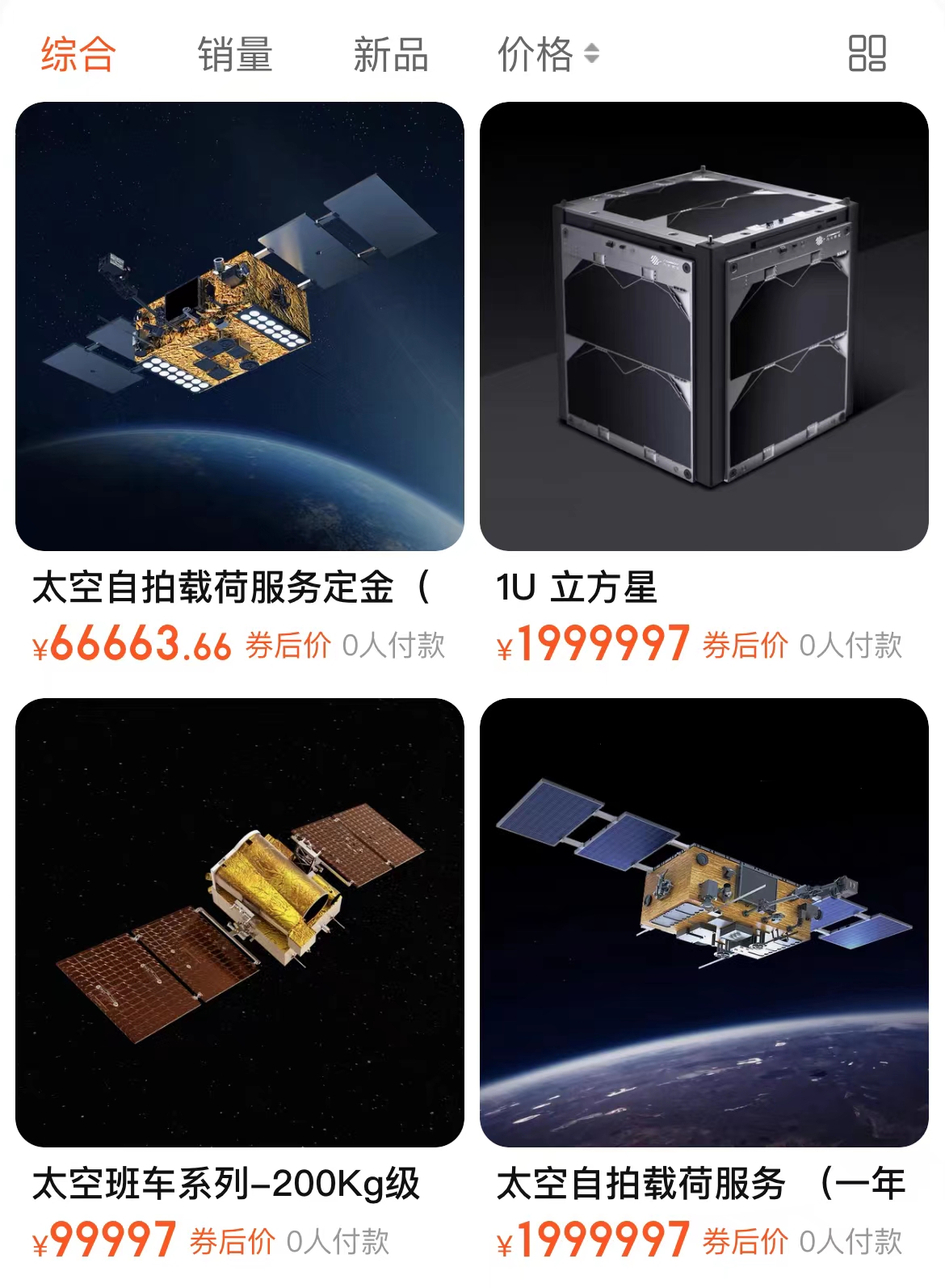
Task: Switch to the 新品 sort tab
Action: [x=390, y=55]
